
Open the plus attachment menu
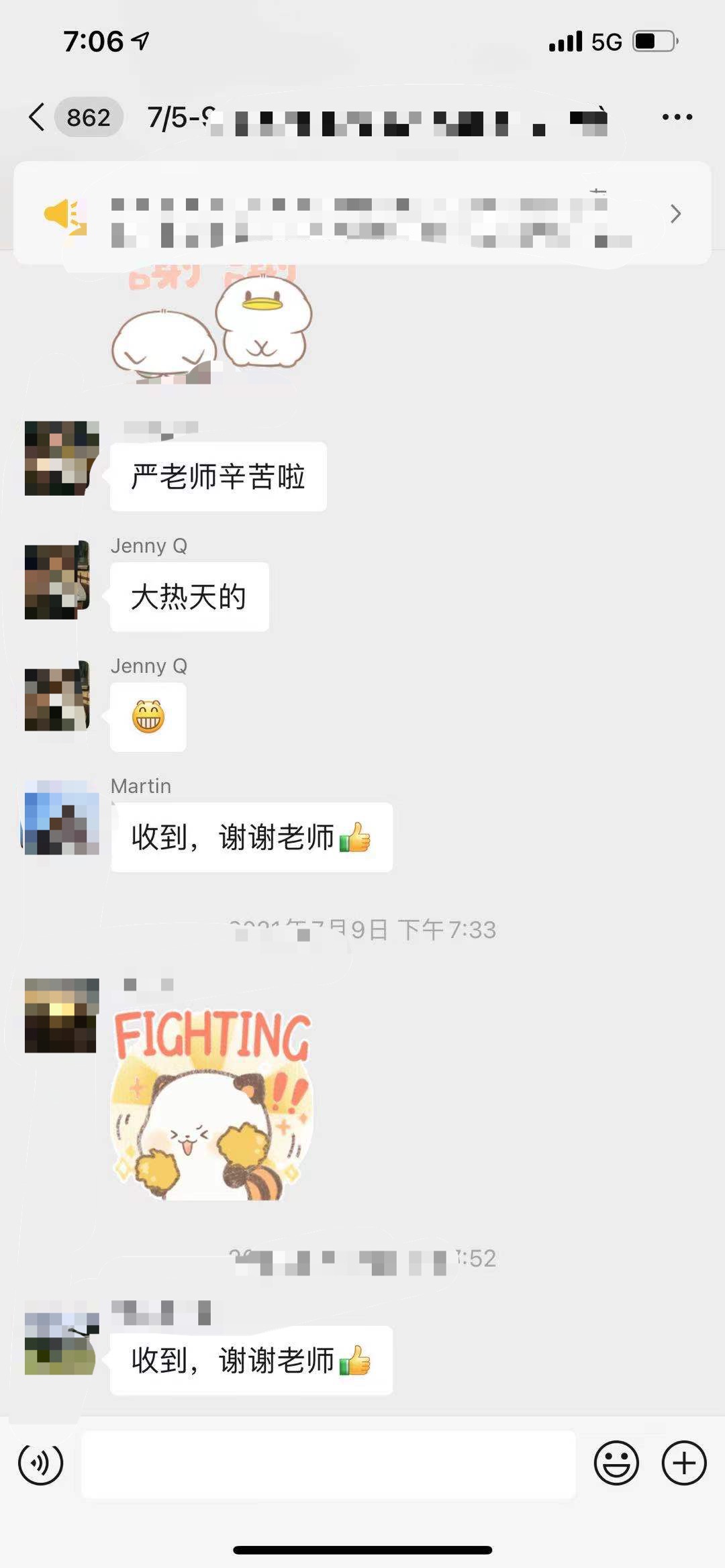tap(684, 1463)
